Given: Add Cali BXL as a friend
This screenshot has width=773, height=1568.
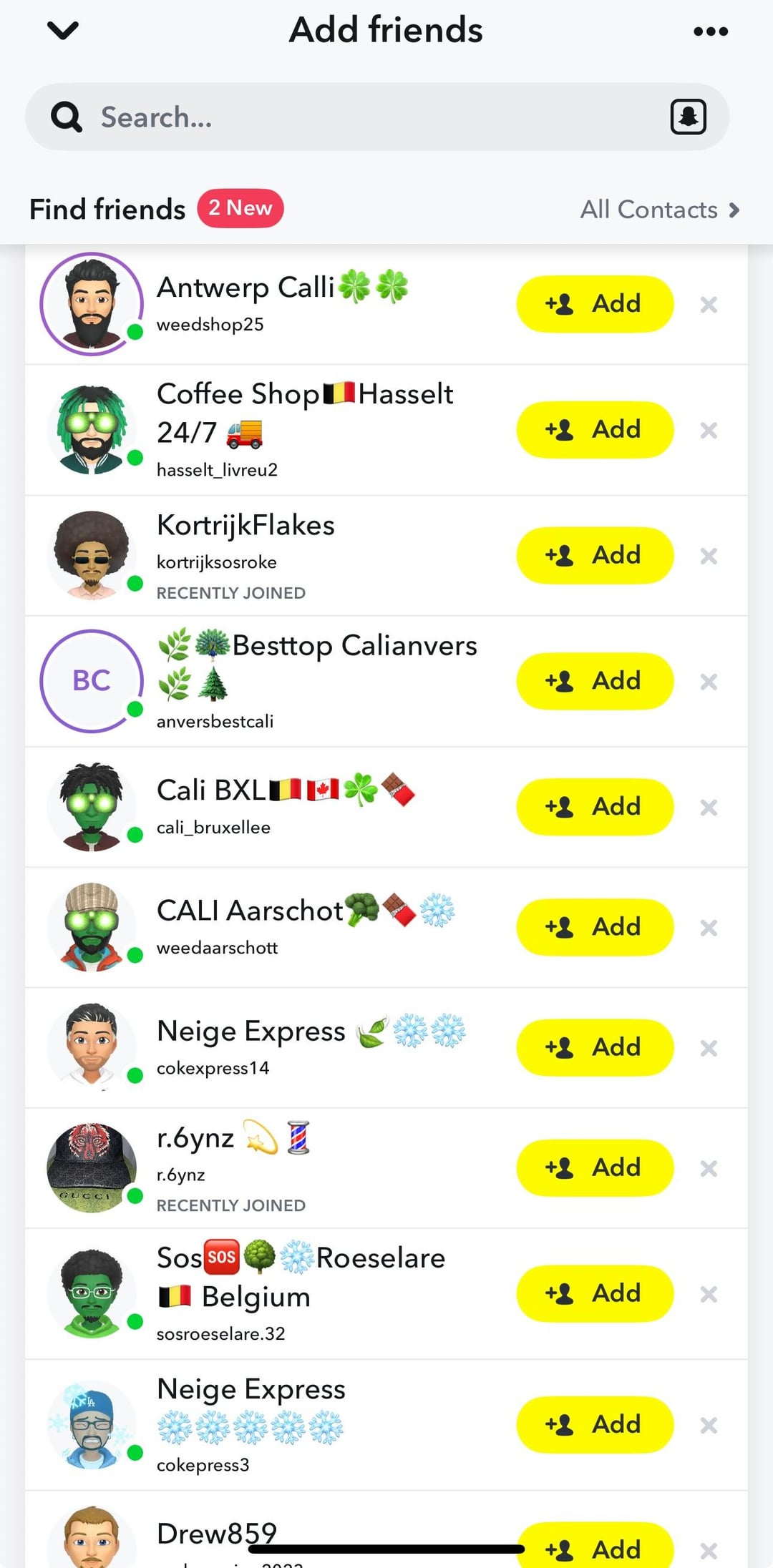Looking at the screenshot, I should pyautogui.click(x=595, y=807).
